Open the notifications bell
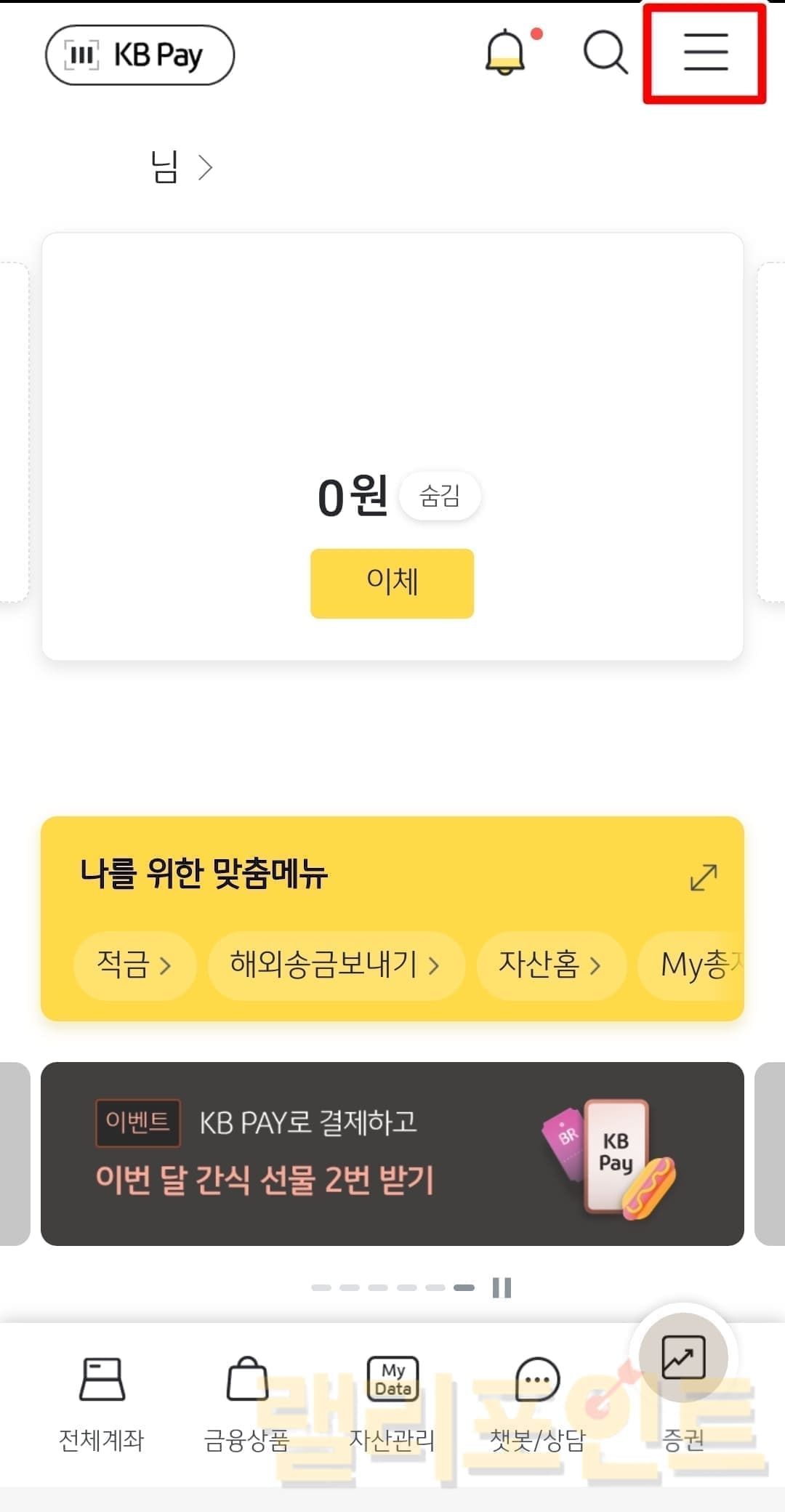785x1512 pixels. (x=506, y=53)
